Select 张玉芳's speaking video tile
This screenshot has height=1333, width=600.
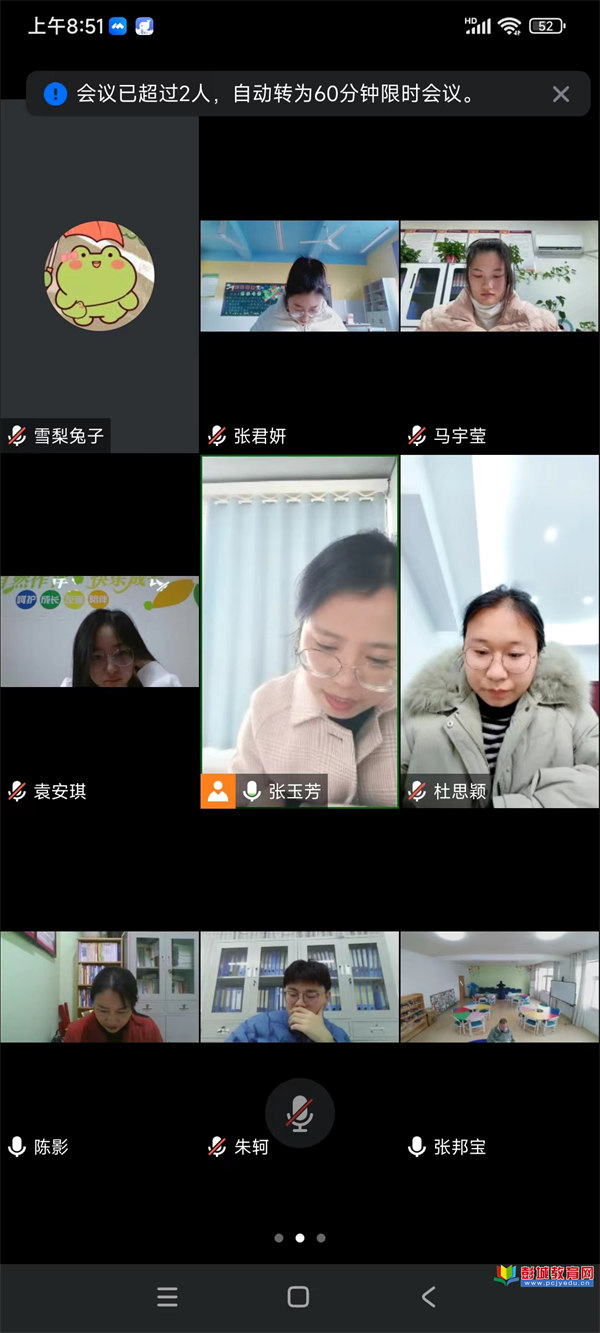(299, 631)
